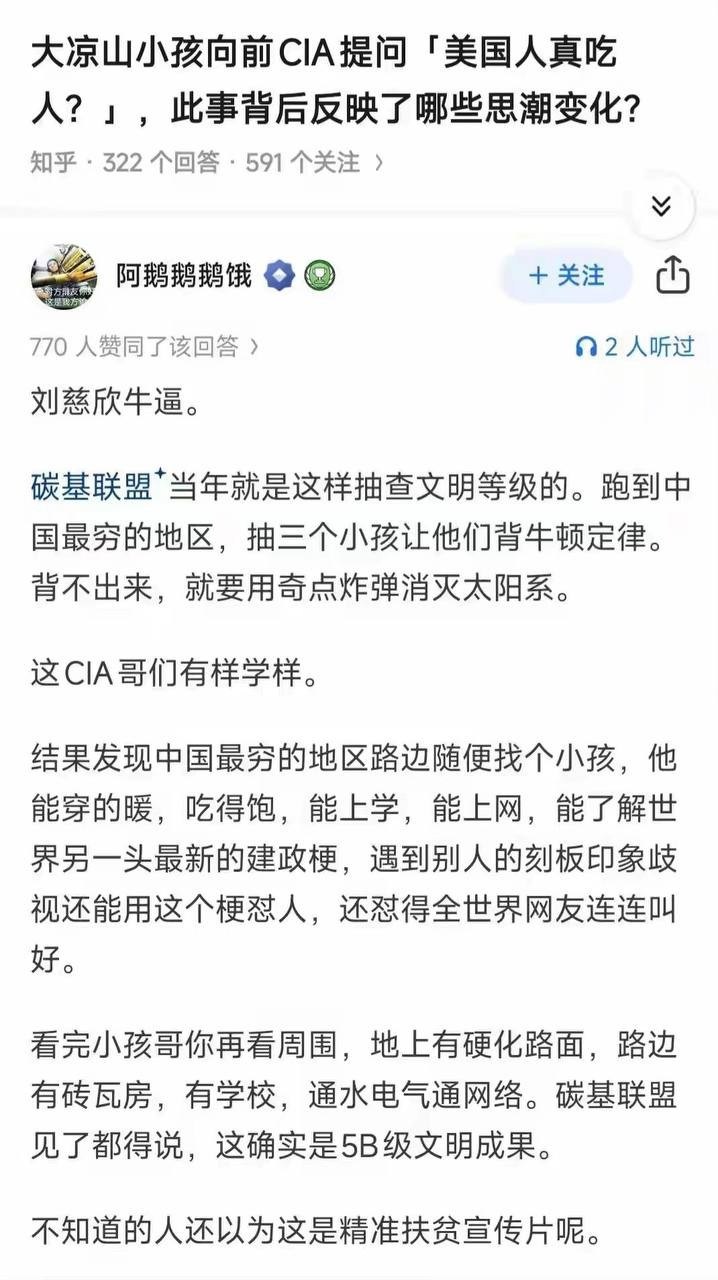The width and height of the screenshot is (718, 1280).
Task: Open the 2 人听过 audio listening option
Action: coord(635,346)
